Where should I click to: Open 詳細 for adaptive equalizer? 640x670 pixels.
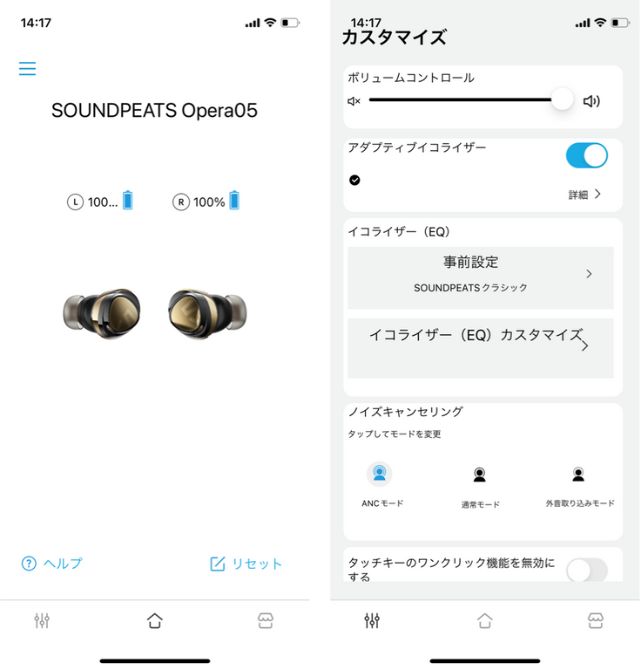585,195
